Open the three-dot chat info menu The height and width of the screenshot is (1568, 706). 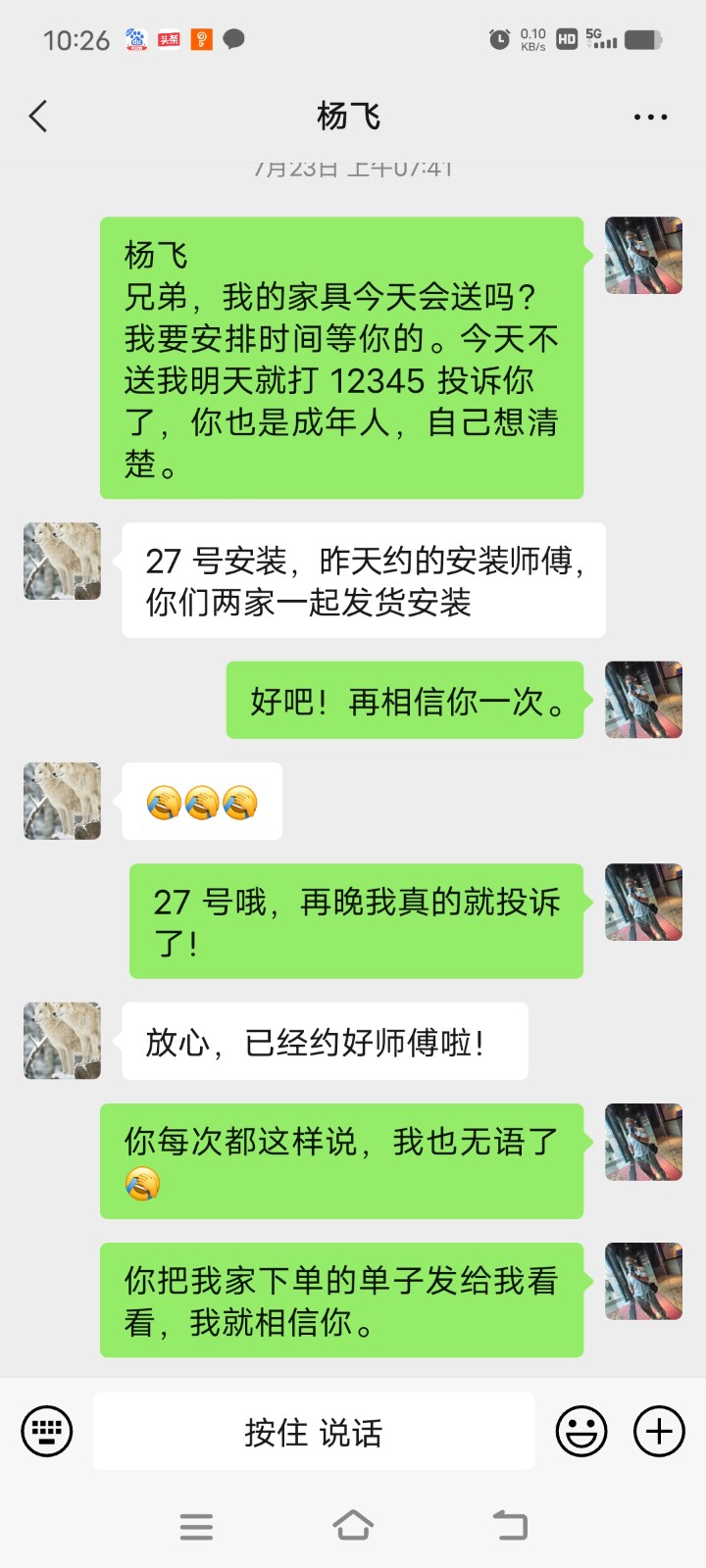(x=650, y=118)
